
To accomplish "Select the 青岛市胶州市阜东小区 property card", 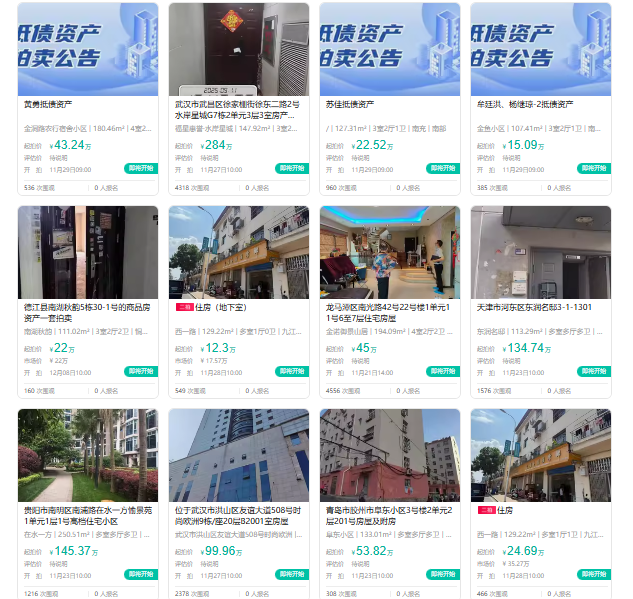I will point(389,516).
